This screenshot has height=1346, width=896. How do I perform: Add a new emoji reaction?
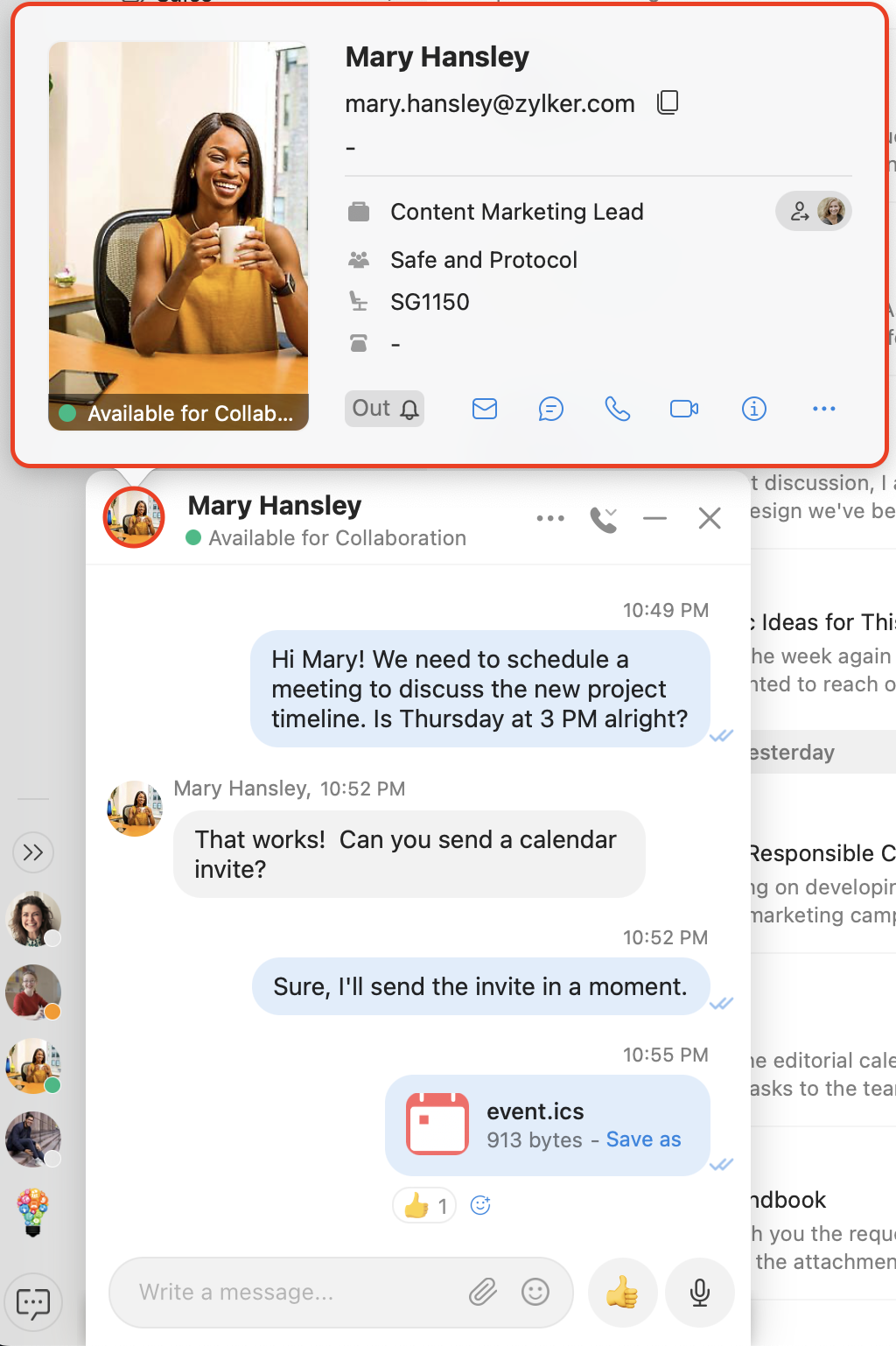tap(480, 1205)
